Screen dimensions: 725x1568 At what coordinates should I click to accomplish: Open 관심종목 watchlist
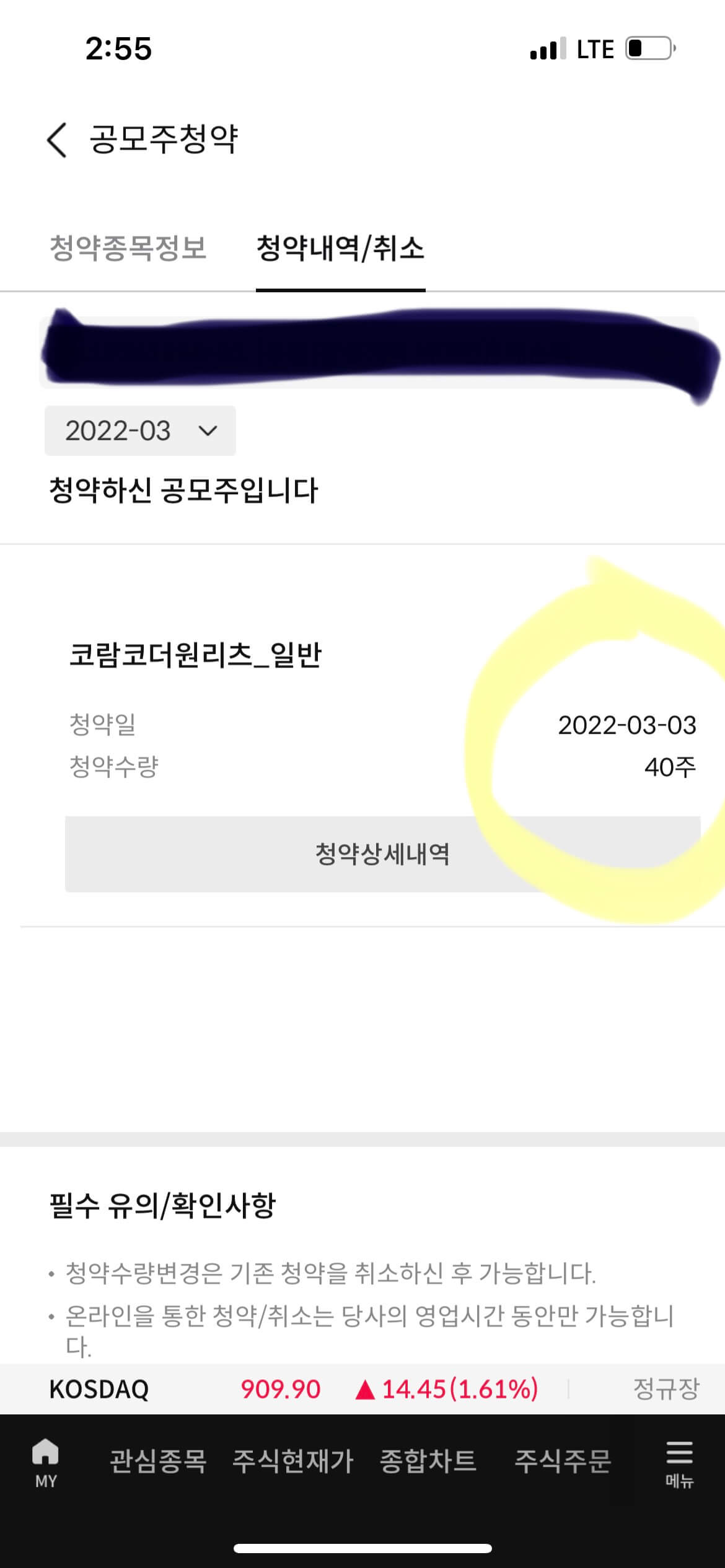[158, 1461]
